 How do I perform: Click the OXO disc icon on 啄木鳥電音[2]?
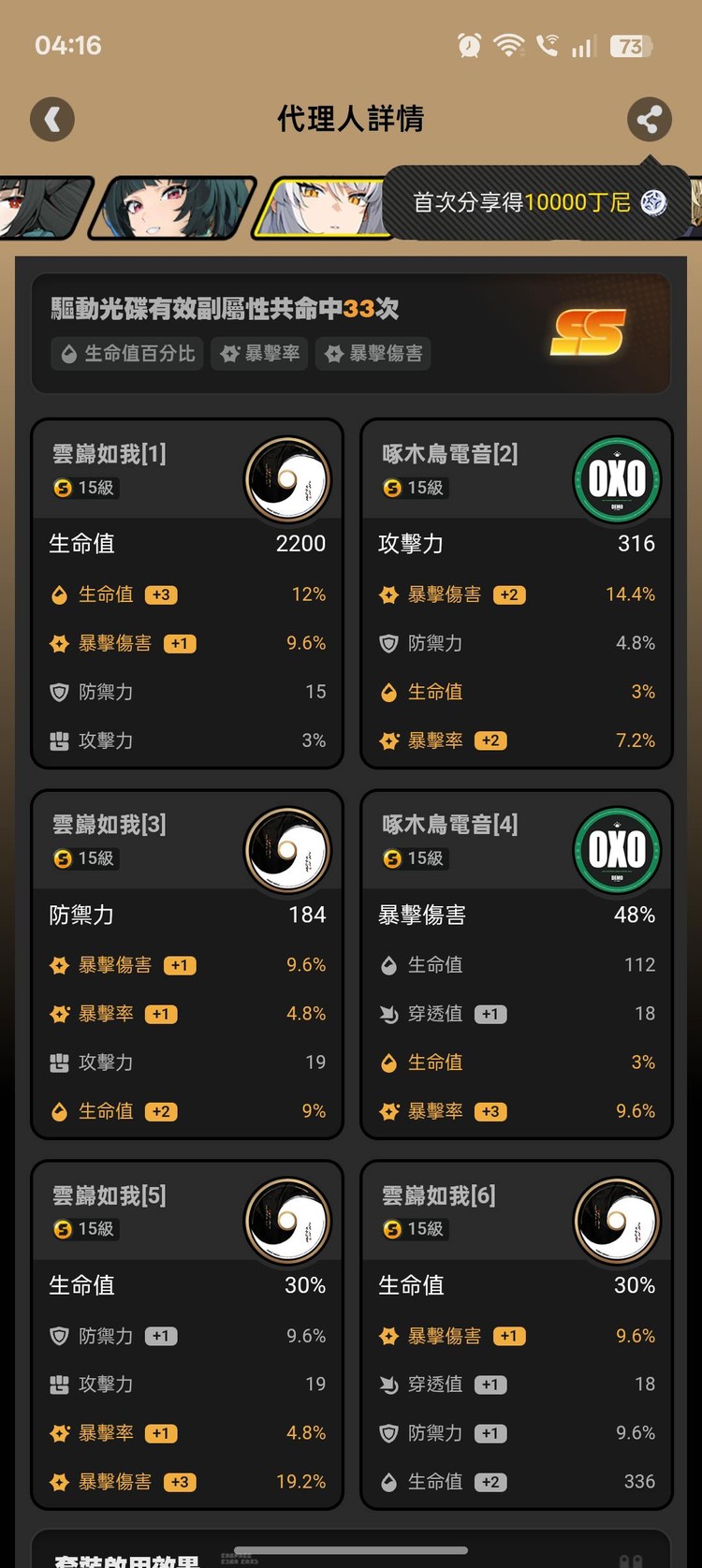coord(618,478)
